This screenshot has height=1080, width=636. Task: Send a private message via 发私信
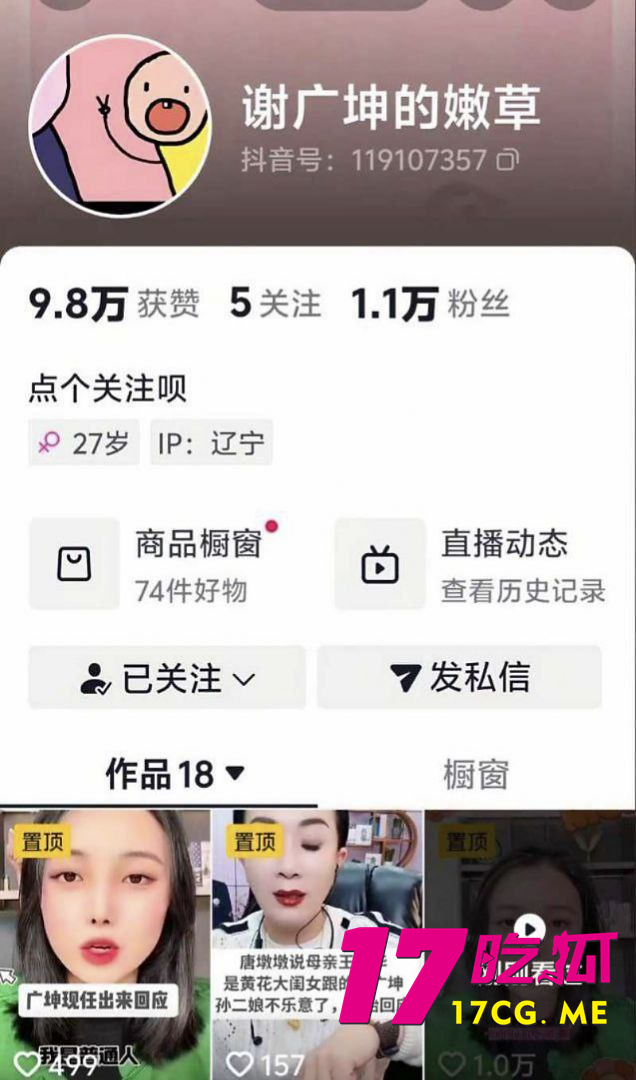pos(460,678)
